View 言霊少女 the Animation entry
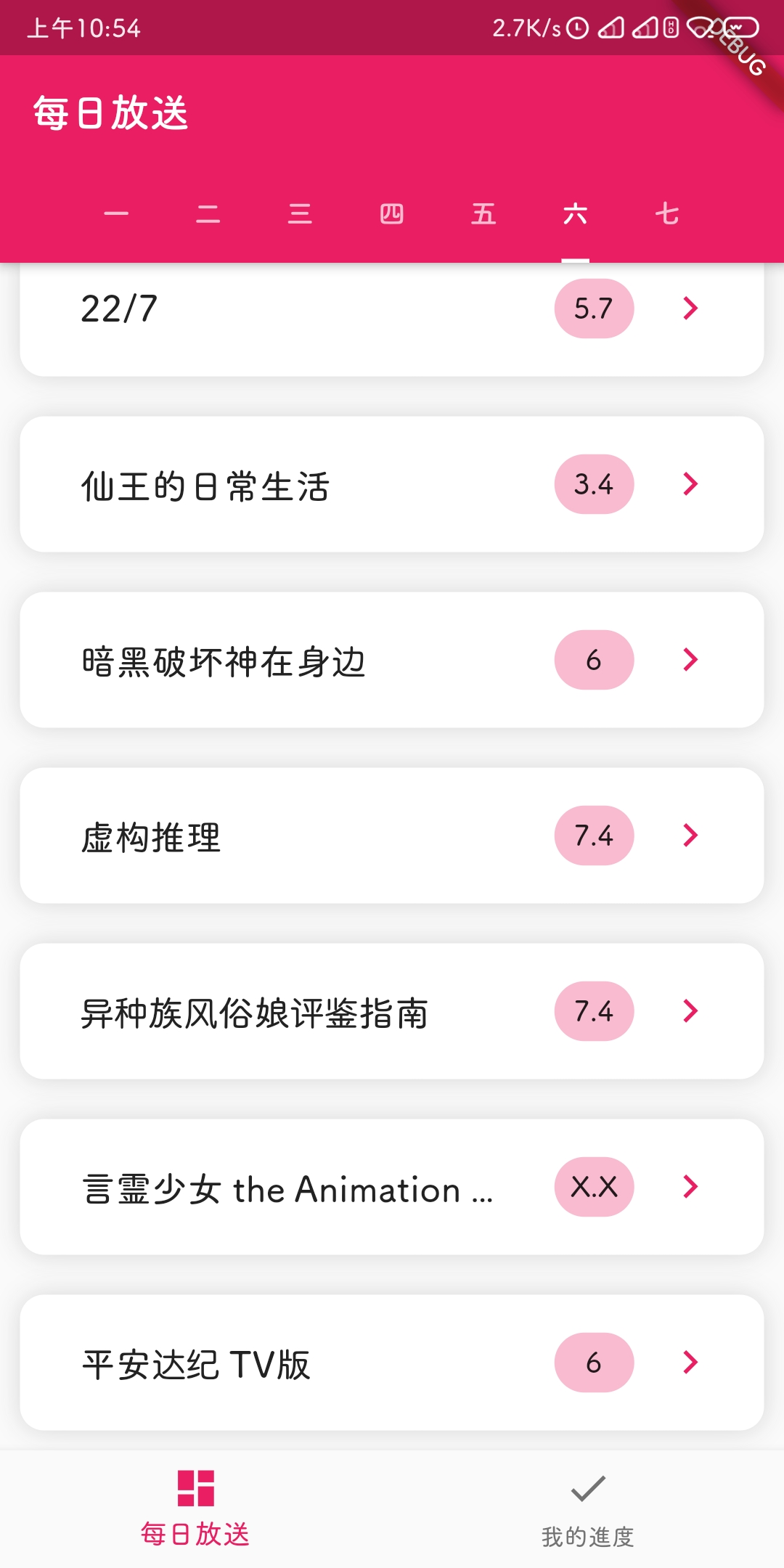The width and height of the screenshot is (784, 1568). click(x=392, y=1187)
